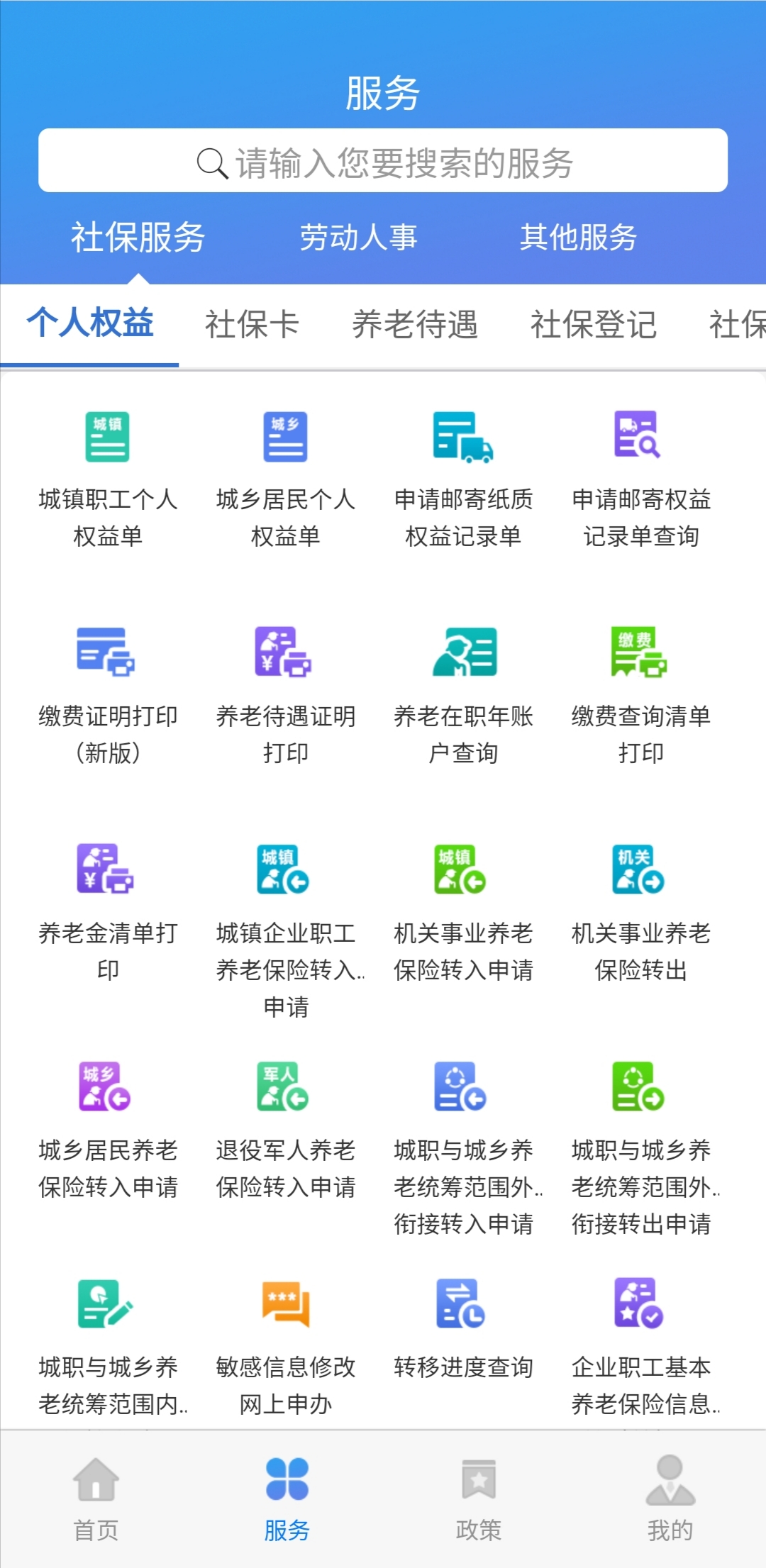The image size is (766, 1568).
Task: Open the 养老待遇 category
Action: (x=416, y=325)
